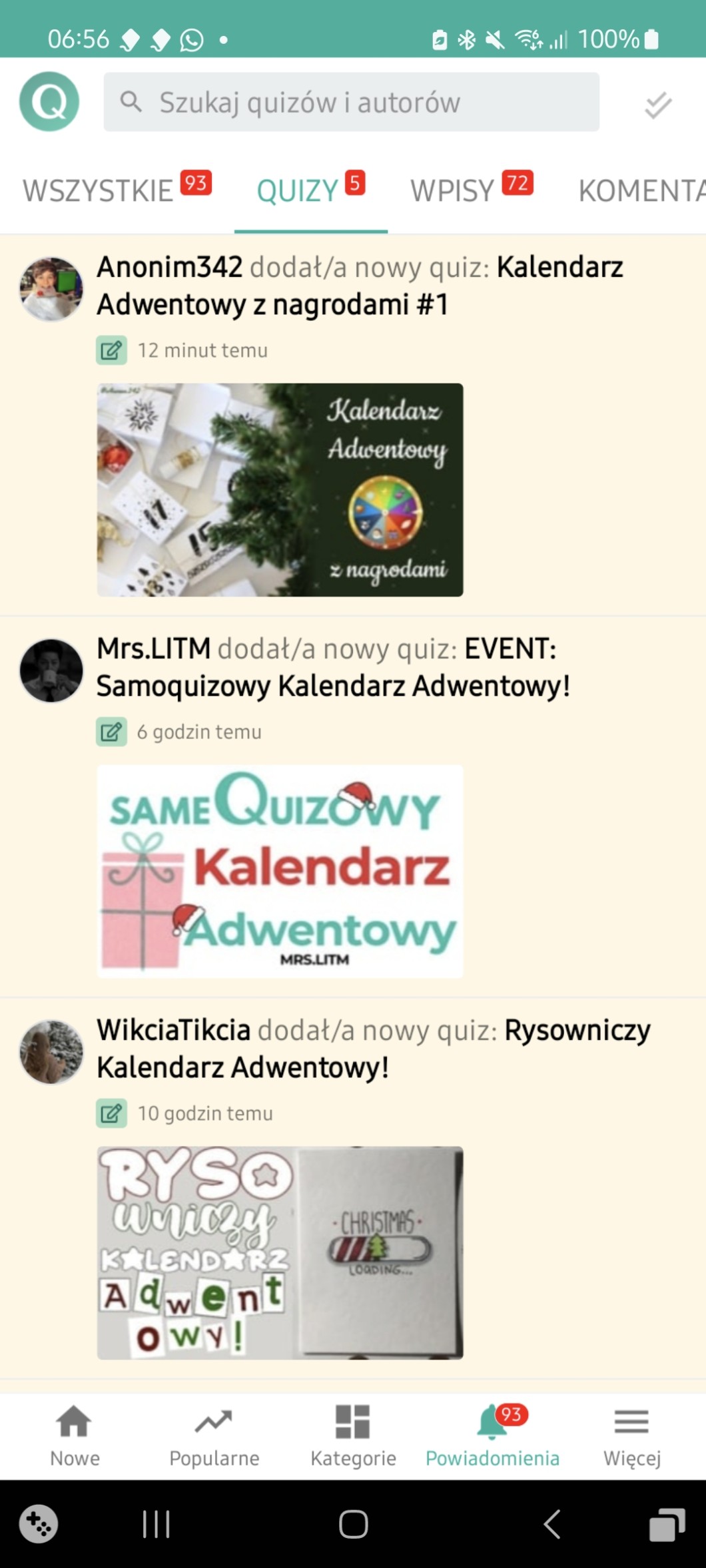706x1568 pixels.
Task: Mark all notifications as read
Action: click(x=657, y=105)
